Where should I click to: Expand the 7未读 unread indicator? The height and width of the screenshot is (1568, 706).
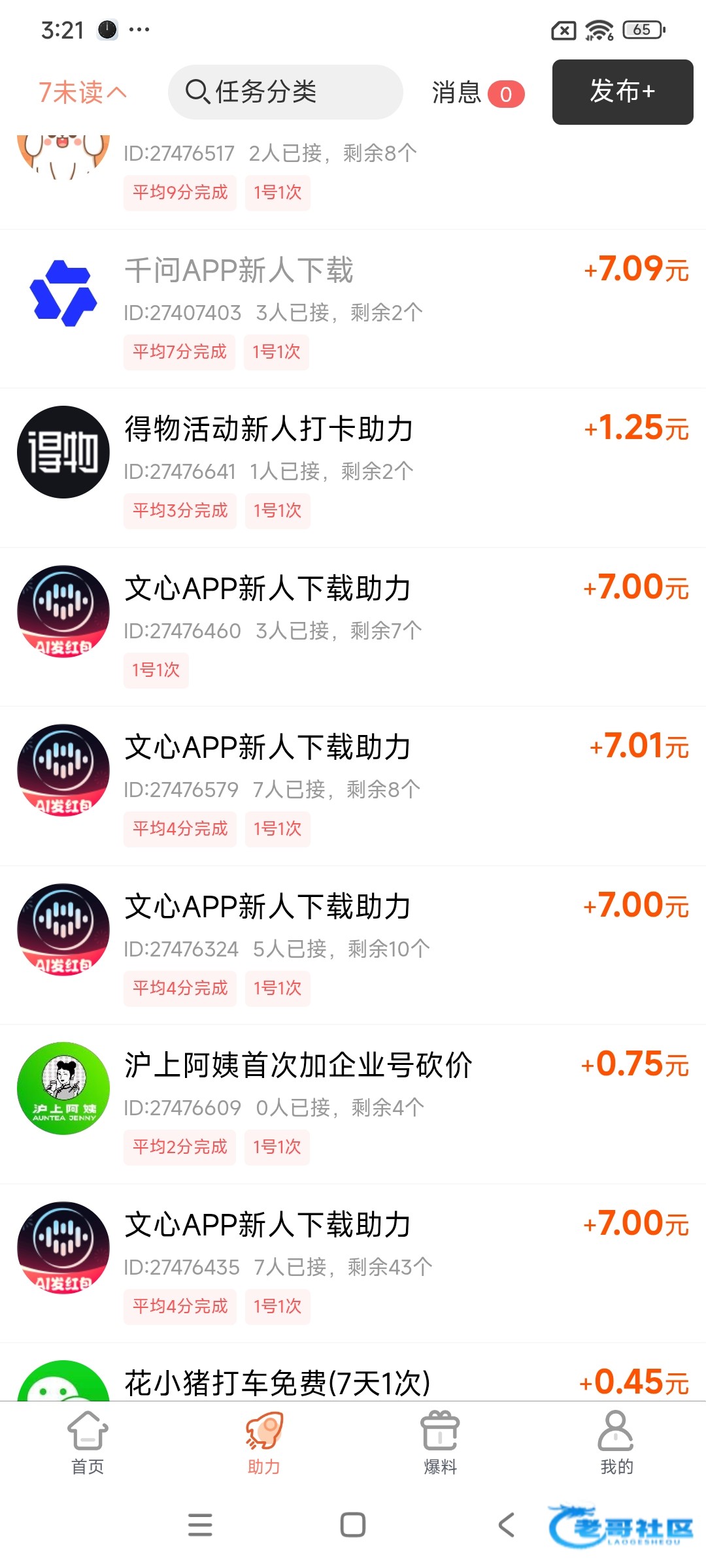point(82,92)
